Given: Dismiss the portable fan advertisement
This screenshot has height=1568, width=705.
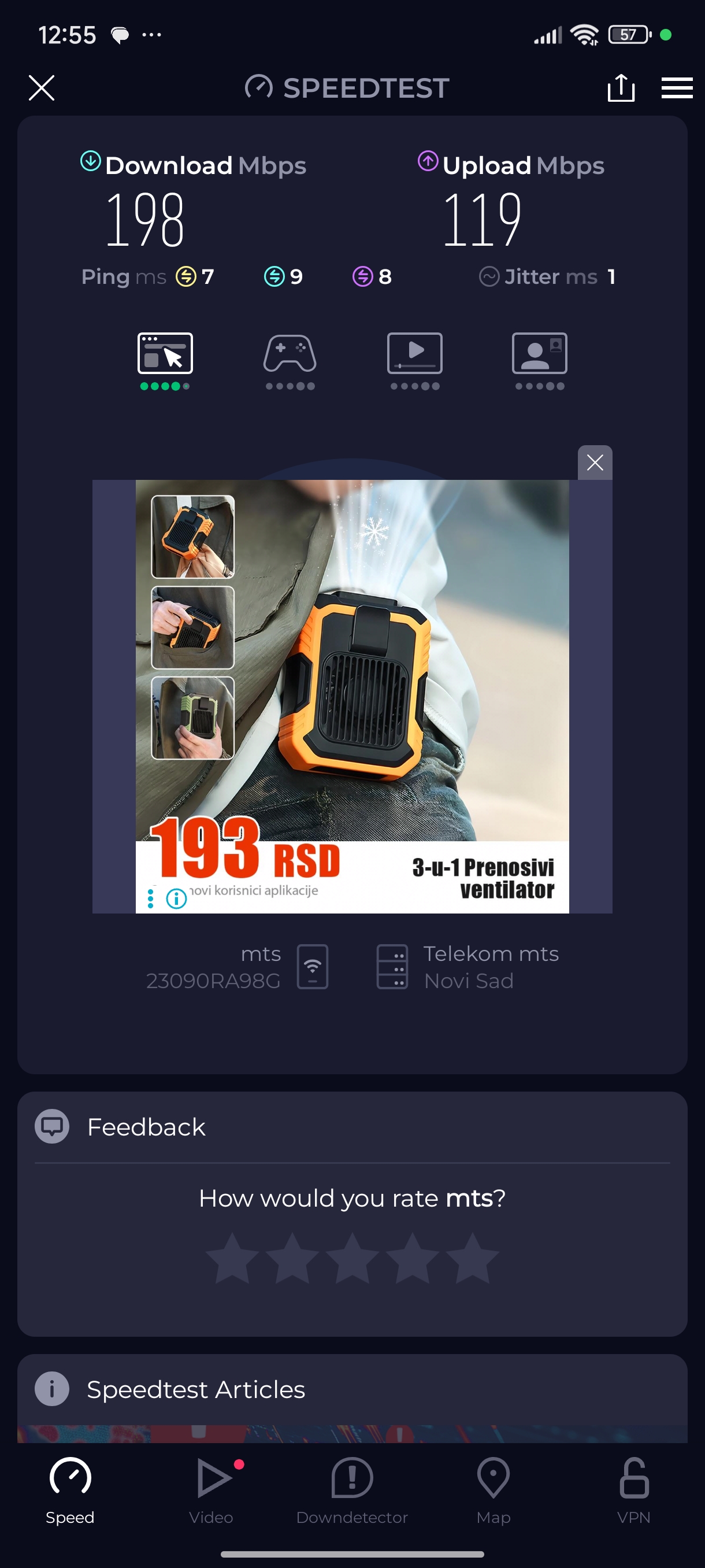Looking at the screenshot, I should coord(594,463).
